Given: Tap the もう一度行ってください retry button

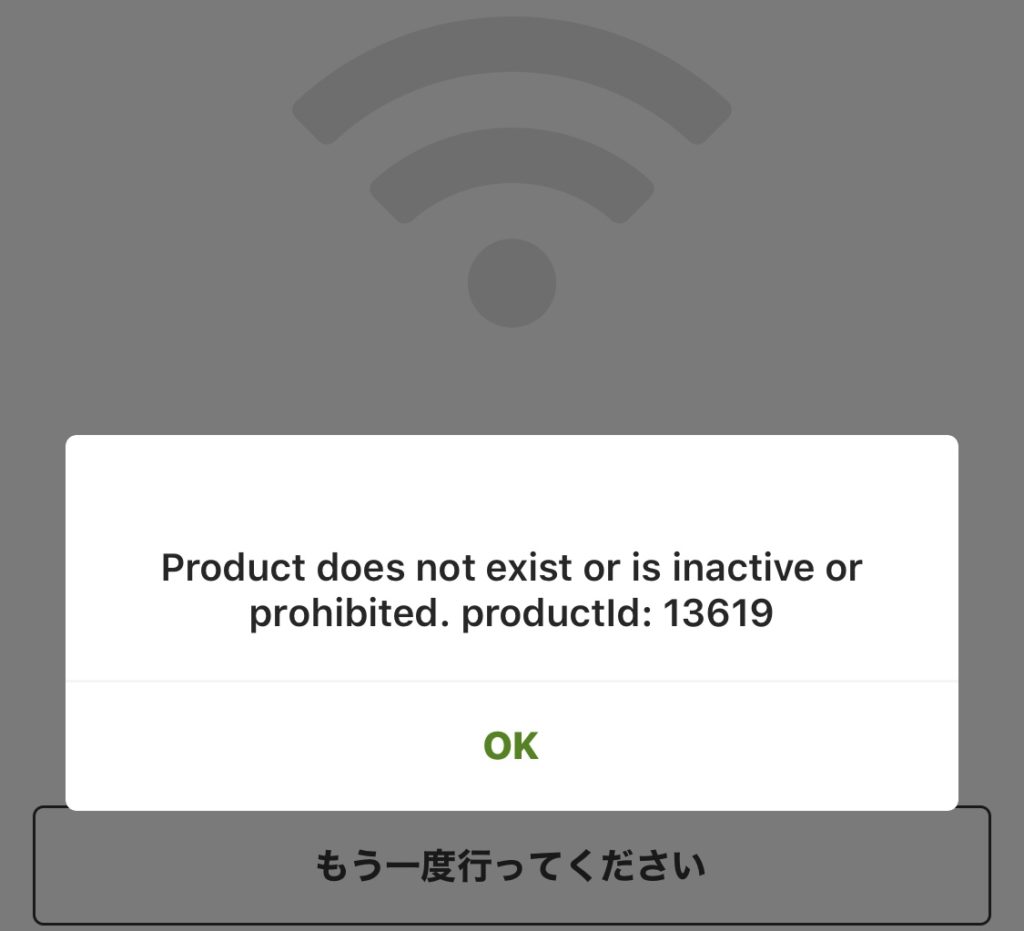Looking at the screenshot, I should [511, 867].
